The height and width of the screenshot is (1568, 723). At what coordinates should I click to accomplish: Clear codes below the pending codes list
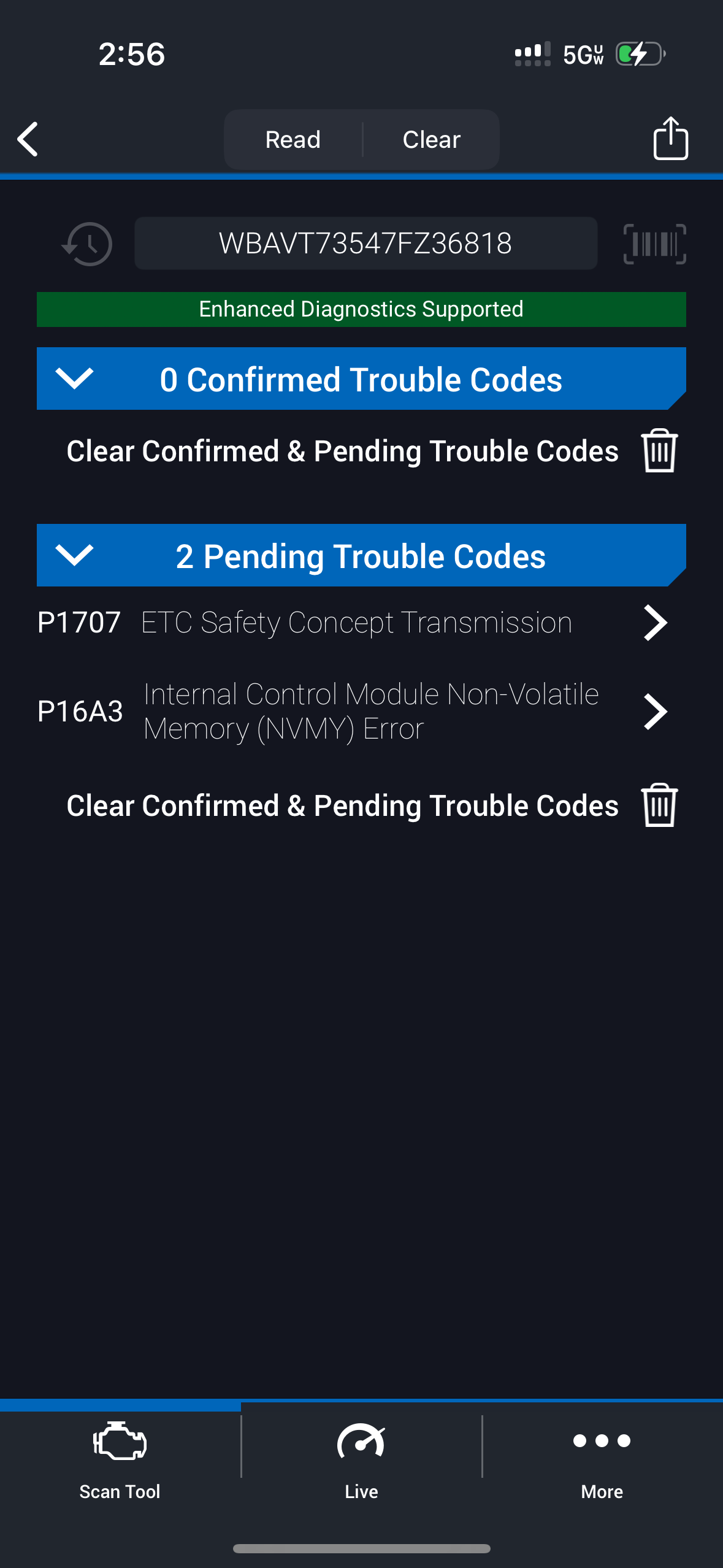click(x=659, y=805)
